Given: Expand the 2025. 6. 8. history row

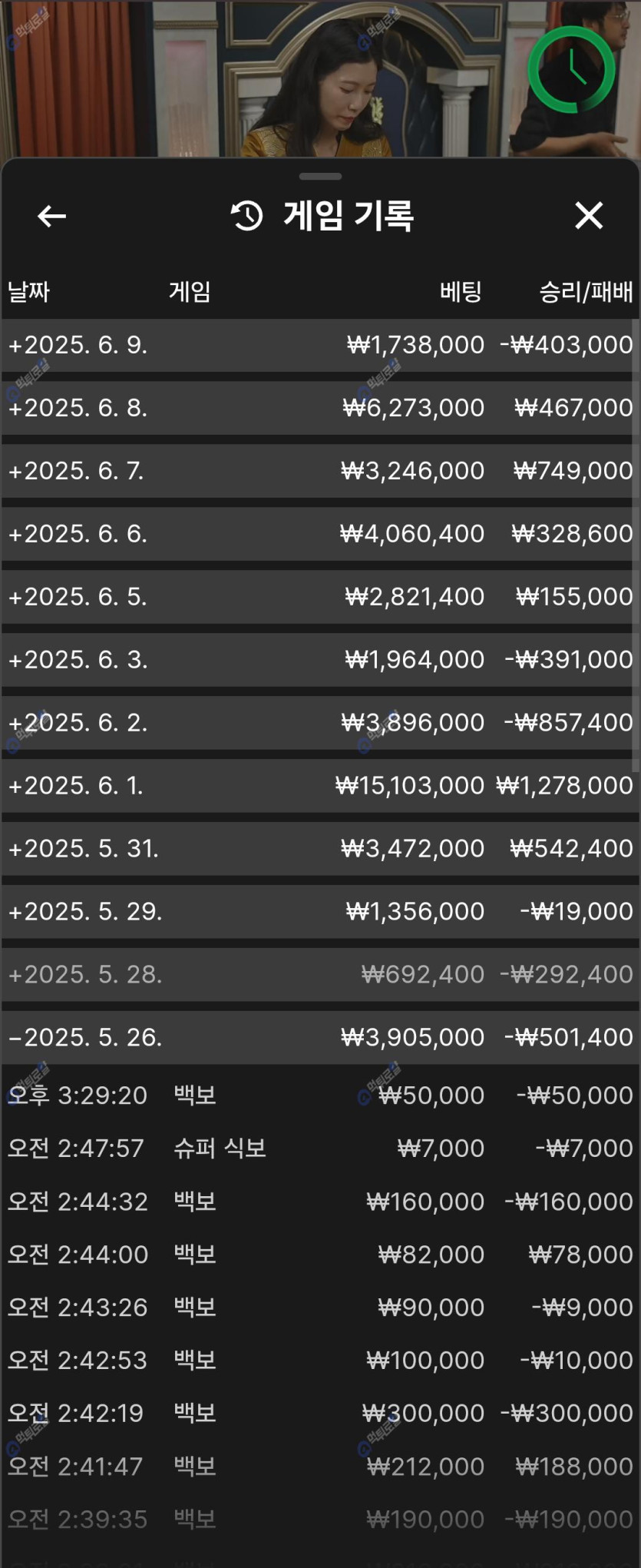Looking at the screenshot, I should pos(77,408).
